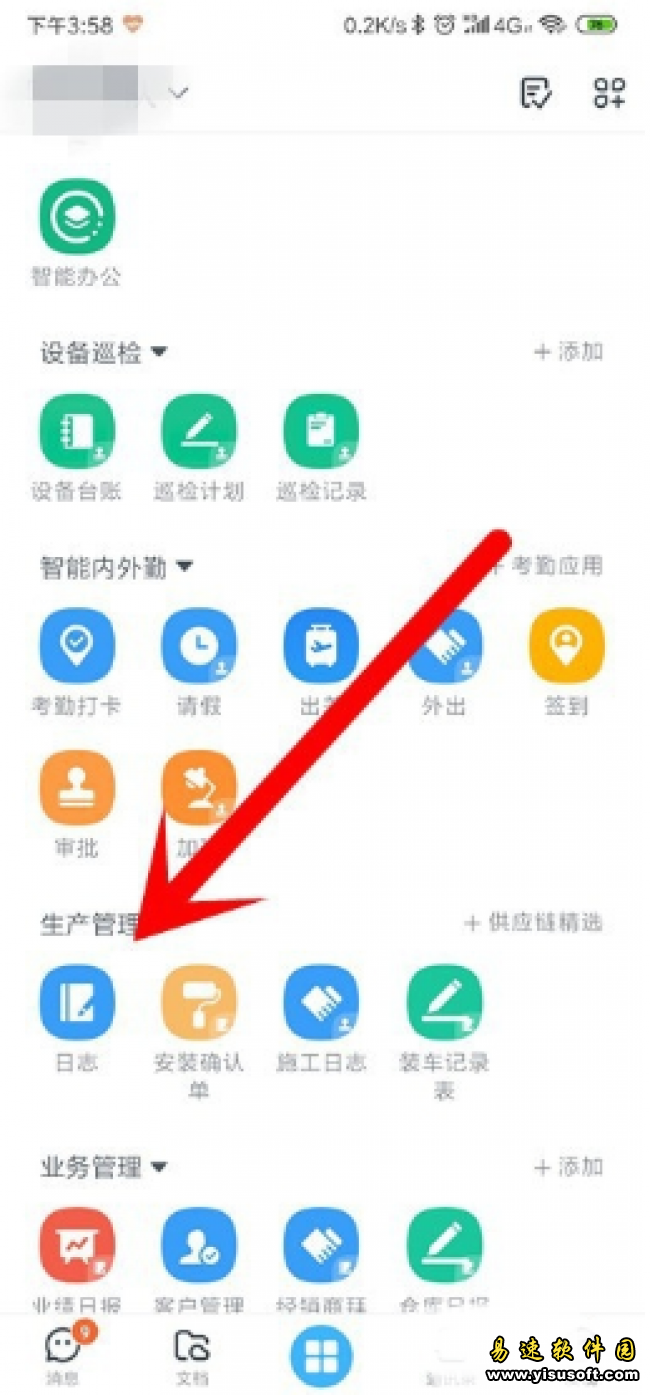Open the task checklist icon
This screenshot has width=650, height=1395.
click(x=537, y=93)
